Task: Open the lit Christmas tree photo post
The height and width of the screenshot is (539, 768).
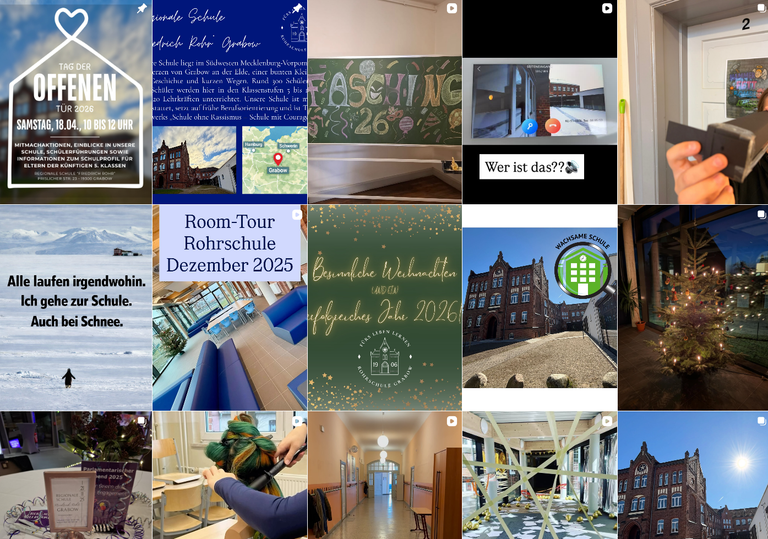Action: click(x=693, y=308)
